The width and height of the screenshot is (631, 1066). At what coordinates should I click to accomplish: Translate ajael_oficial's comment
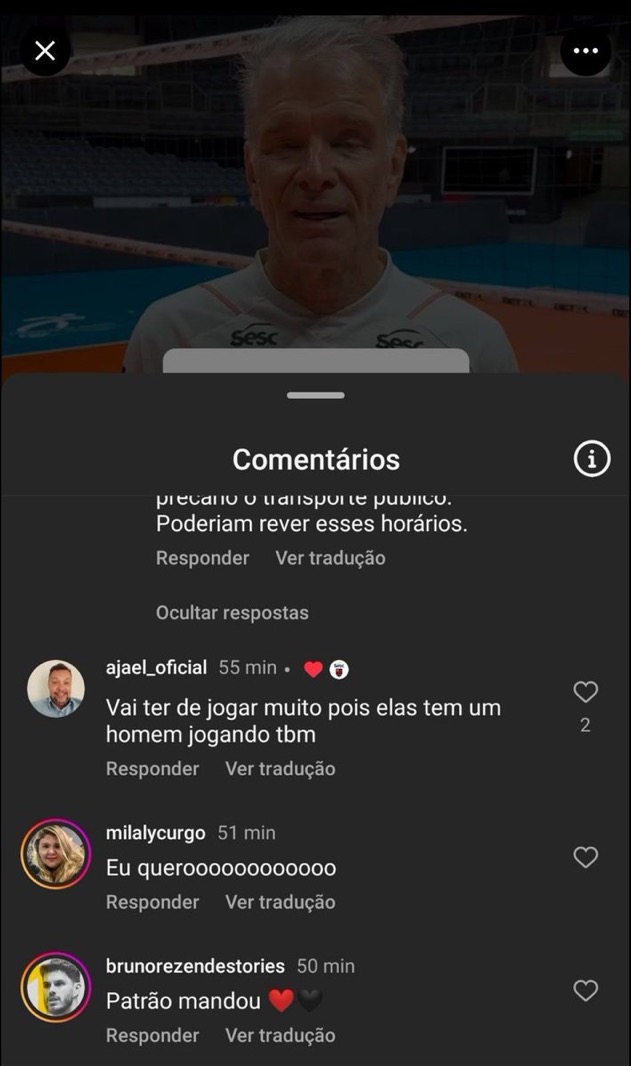coord(280,769)
